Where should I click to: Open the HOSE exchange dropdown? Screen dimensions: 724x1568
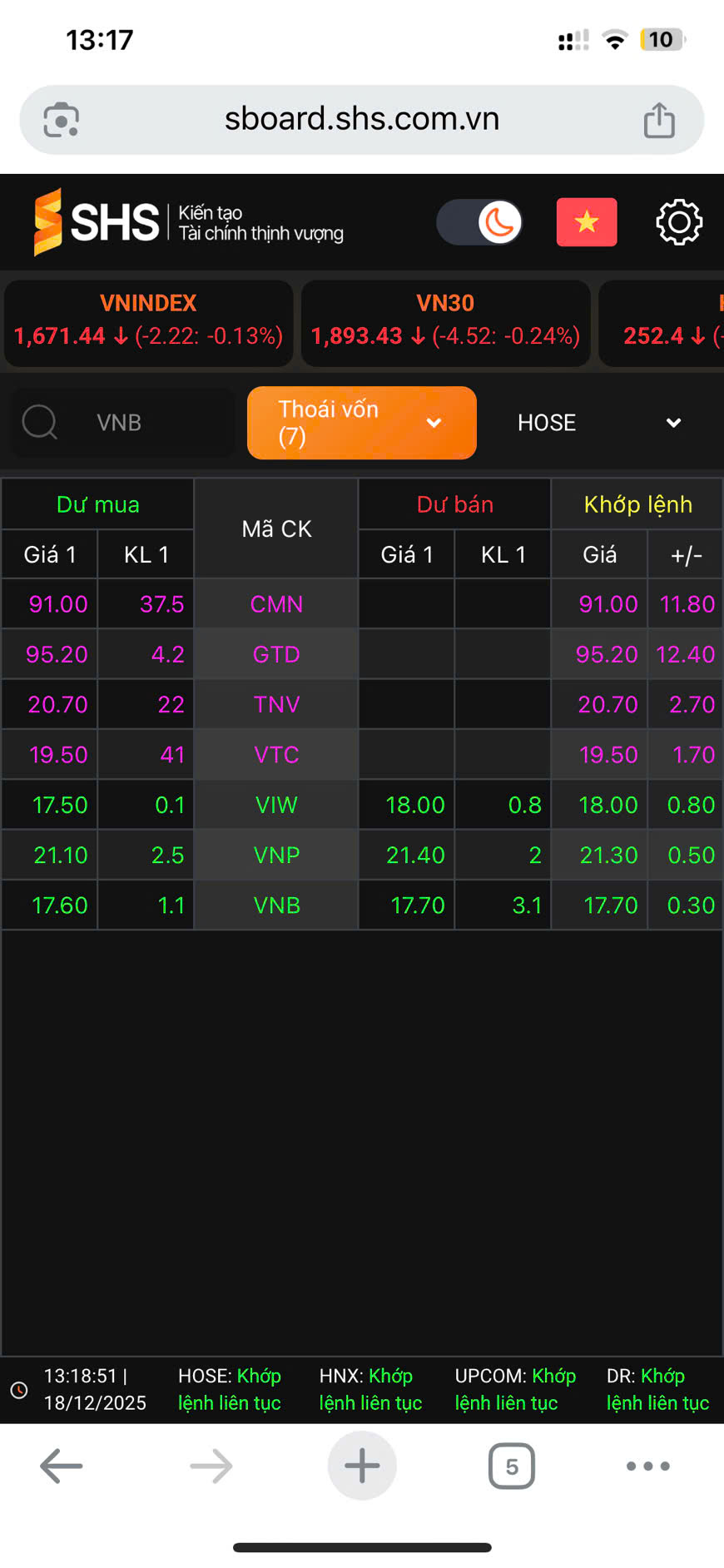pyautogui.click(x=599, y=423)
